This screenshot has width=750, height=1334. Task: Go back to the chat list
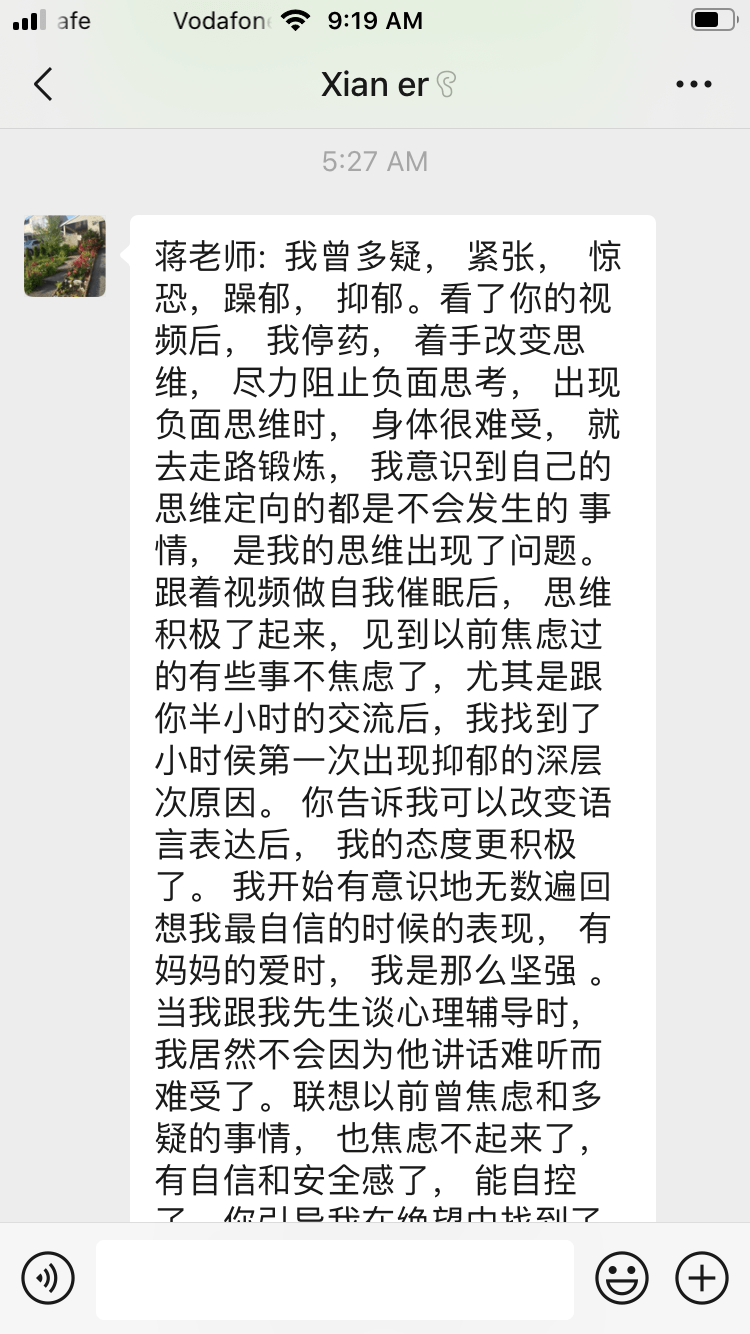click(42, 85)
